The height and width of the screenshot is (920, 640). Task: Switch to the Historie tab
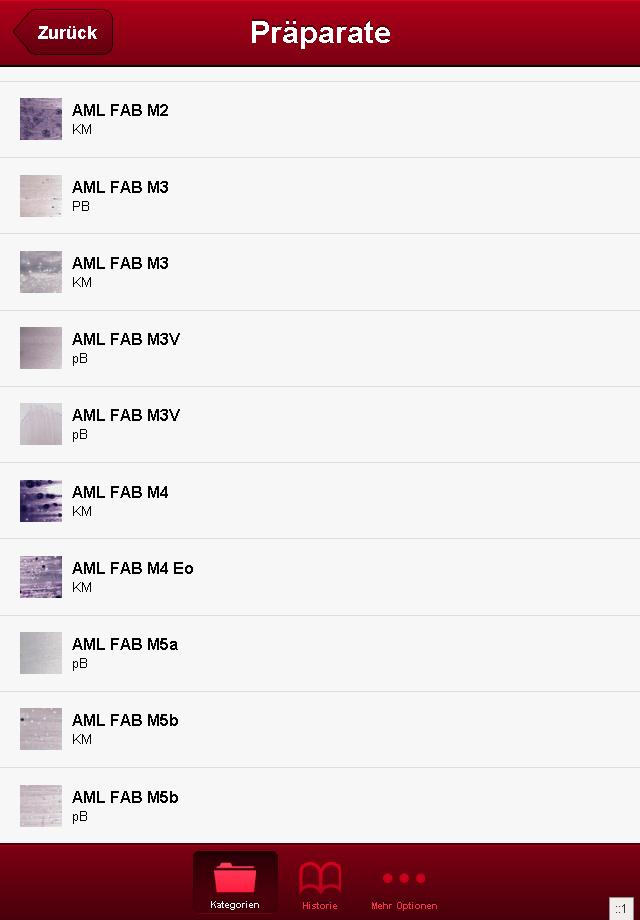(320, 882)
